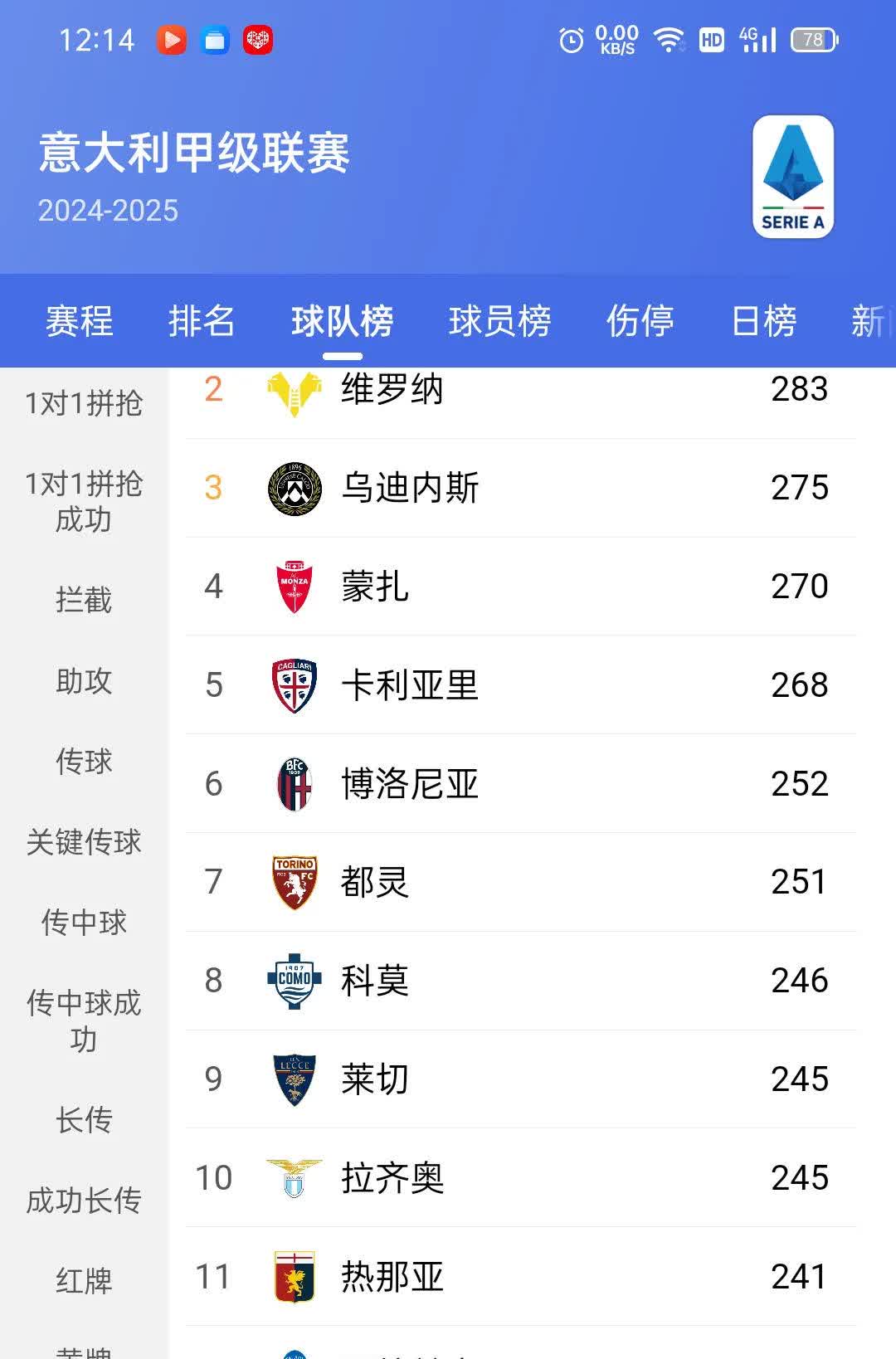Open the 排名 section

coord(202,322)
